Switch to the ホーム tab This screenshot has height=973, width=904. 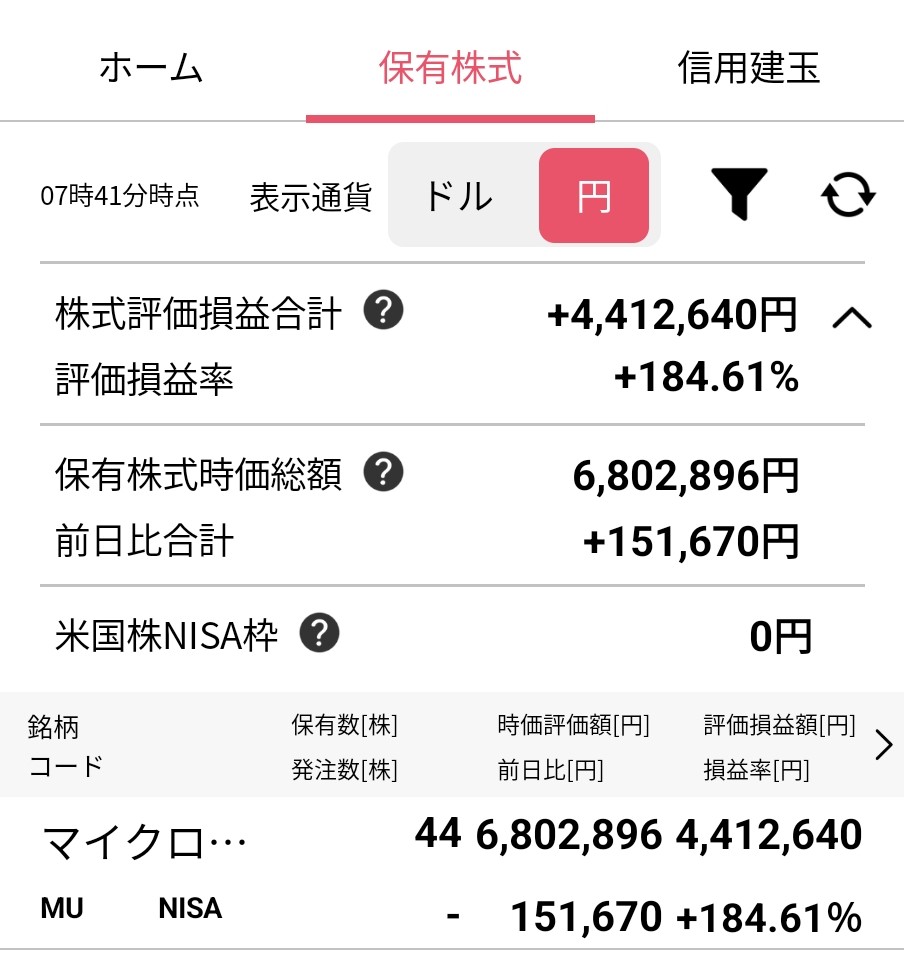click(151, 67)
